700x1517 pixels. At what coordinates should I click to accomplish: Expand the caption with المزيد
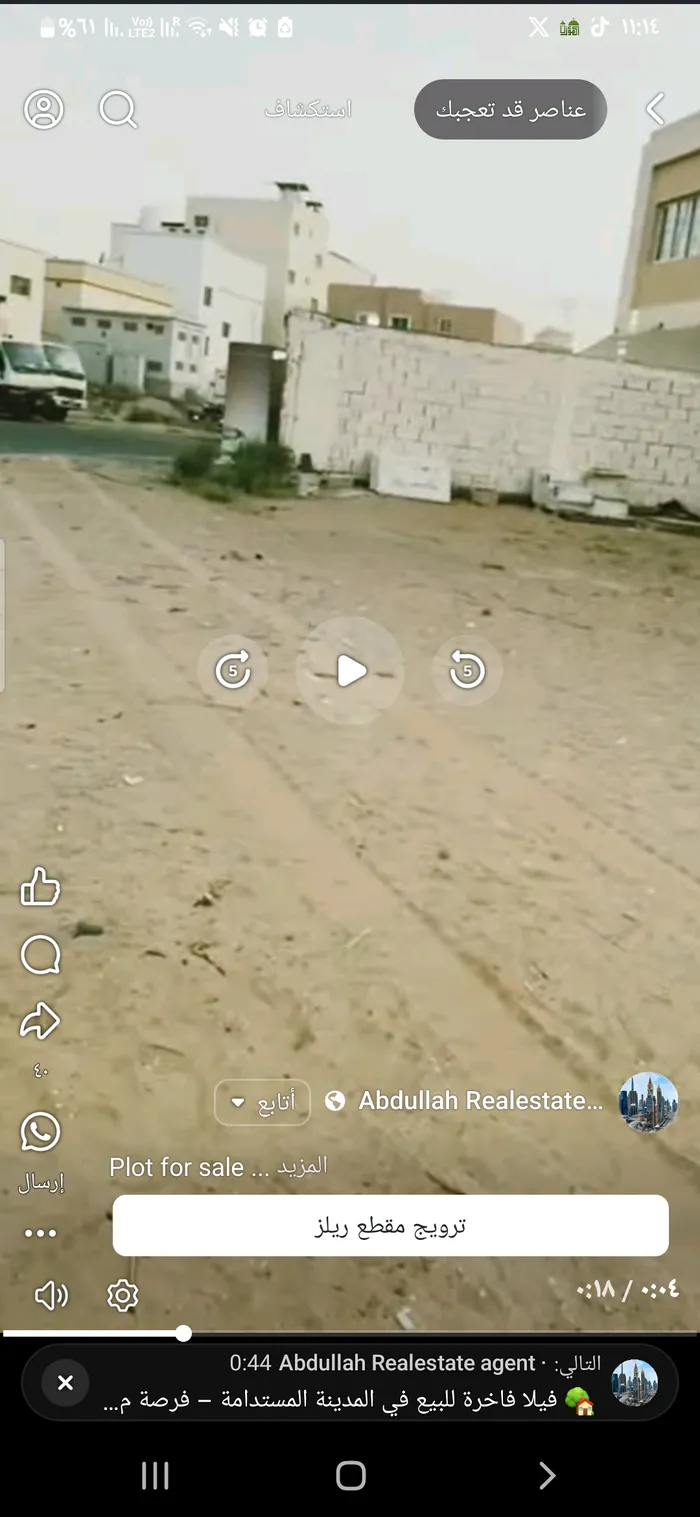(x=302, y=1166)
